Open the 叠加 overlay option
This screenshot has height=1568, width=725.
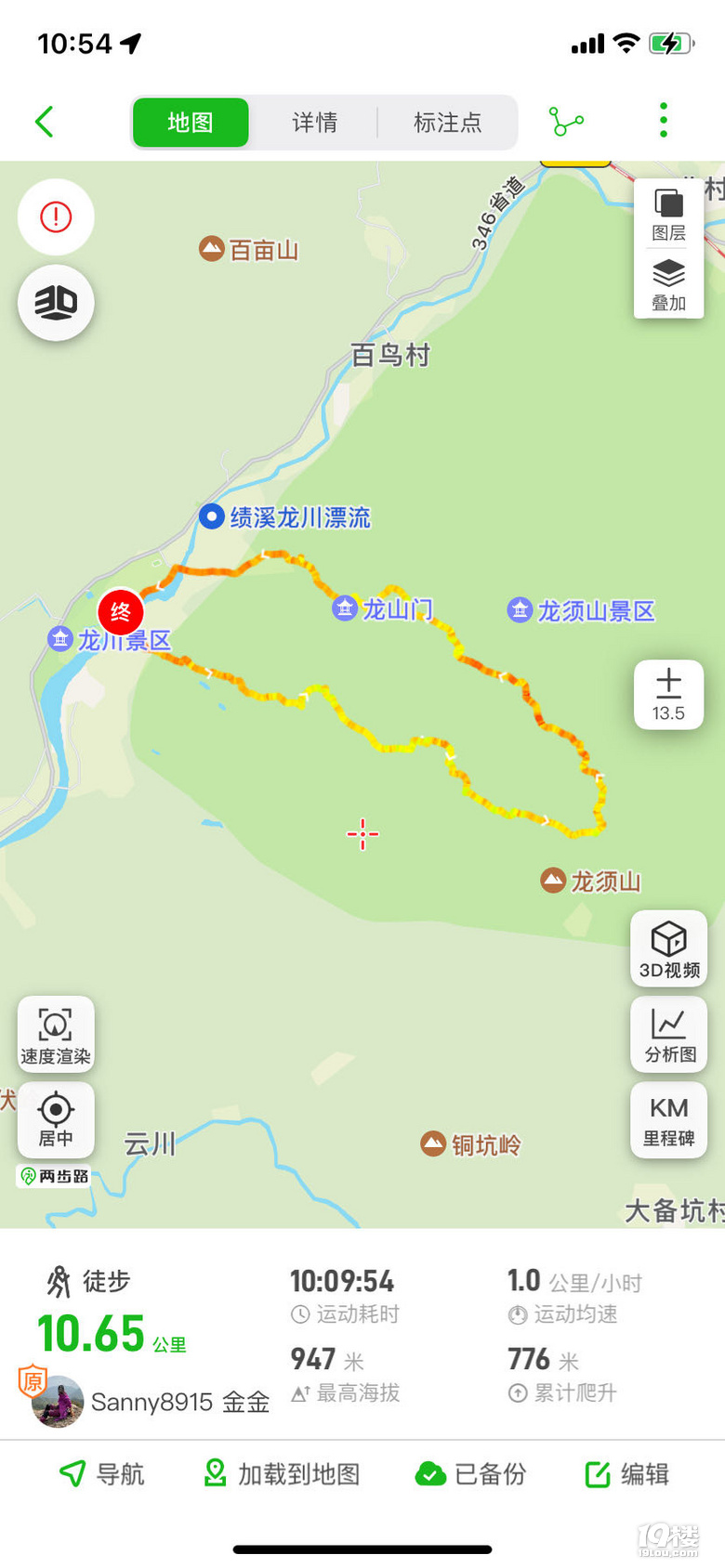point(668,285)
